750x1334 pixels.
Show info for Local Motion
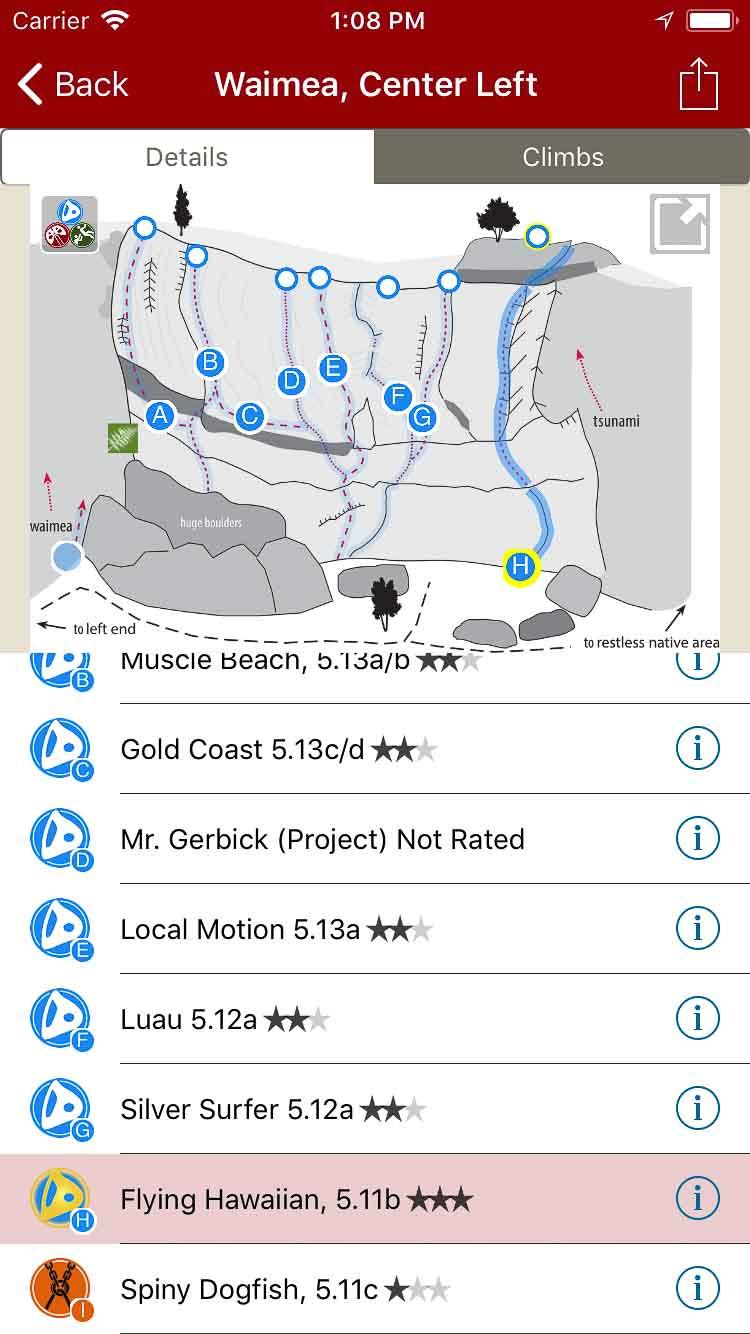698,929
